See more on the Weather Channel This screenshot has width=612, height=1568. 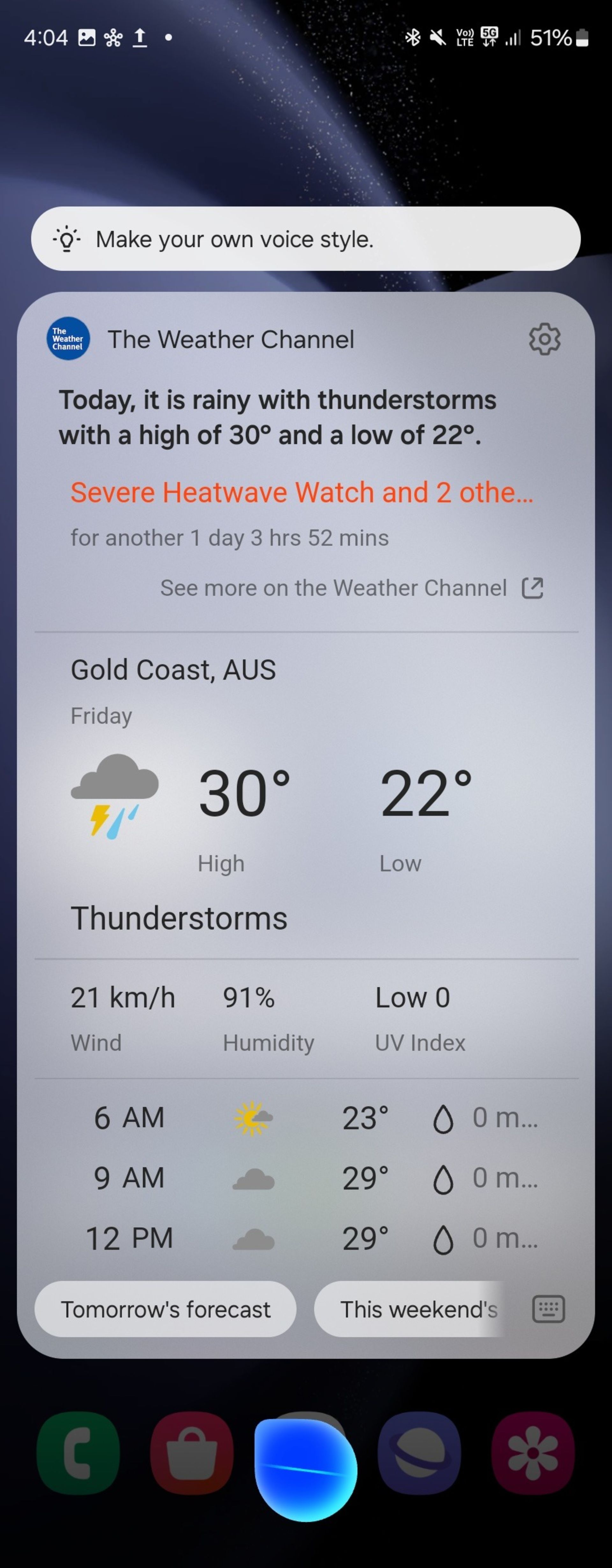click(x=351, y=588)
